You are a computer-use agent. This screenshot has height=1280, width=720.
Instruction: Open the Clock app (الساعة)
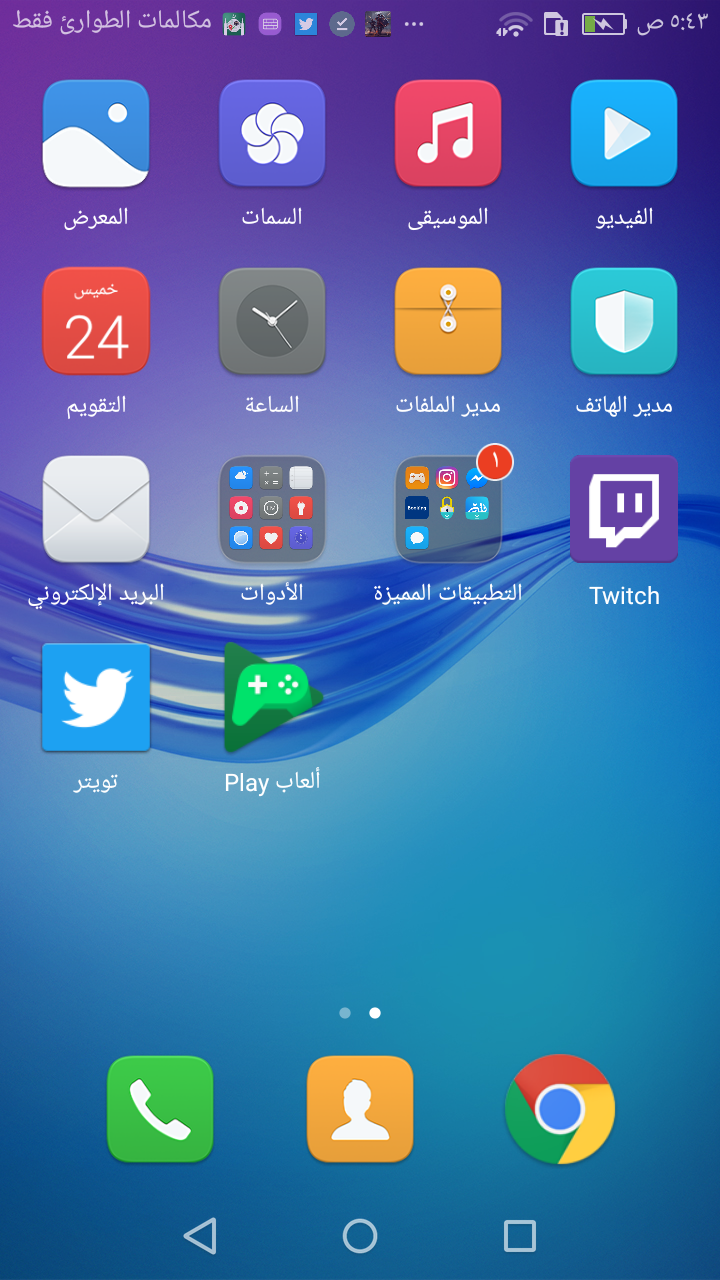pyautogui.click(x=272, y=322)
